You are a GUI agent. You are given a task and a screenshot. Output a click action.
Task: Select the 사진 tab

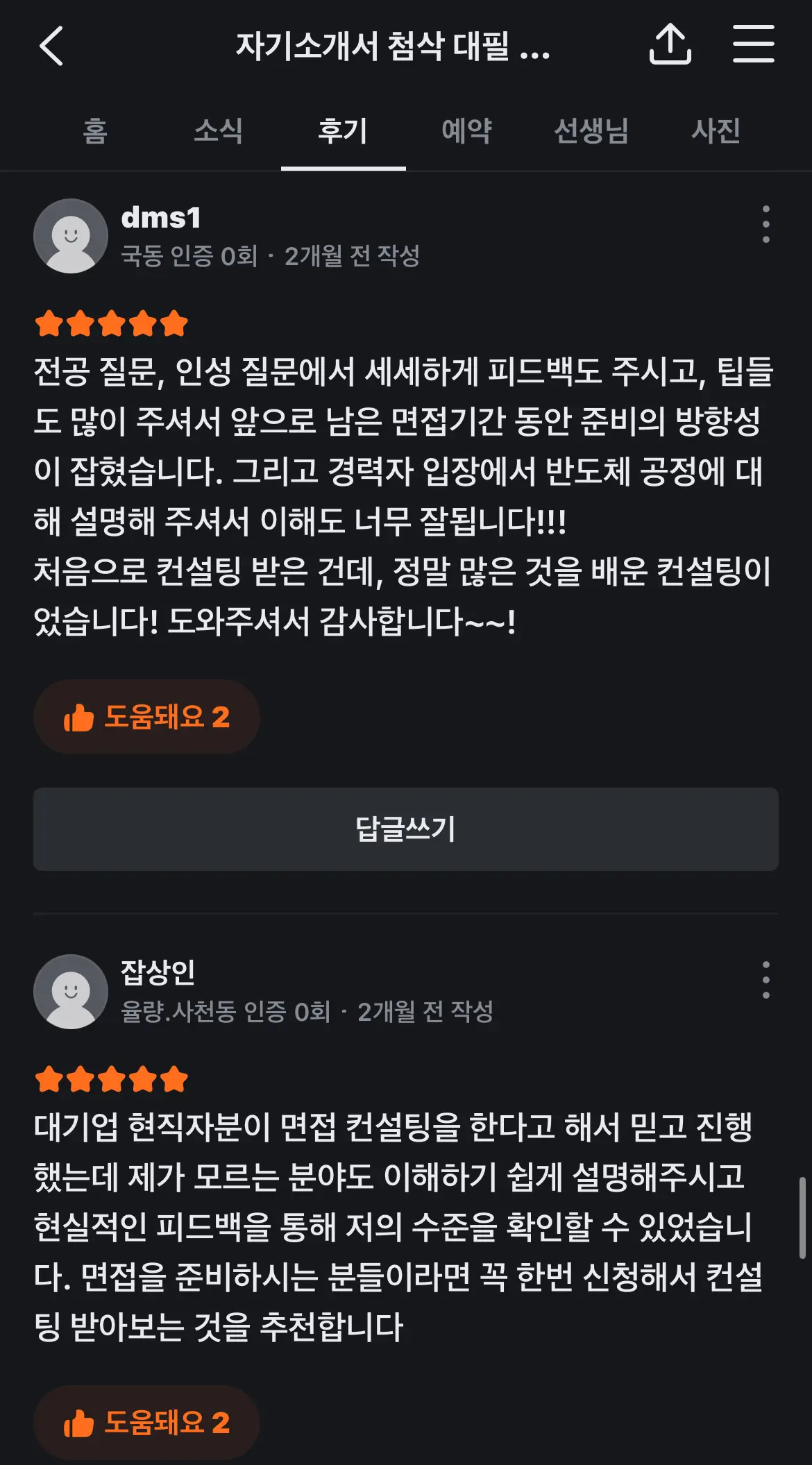pos(718,132)
